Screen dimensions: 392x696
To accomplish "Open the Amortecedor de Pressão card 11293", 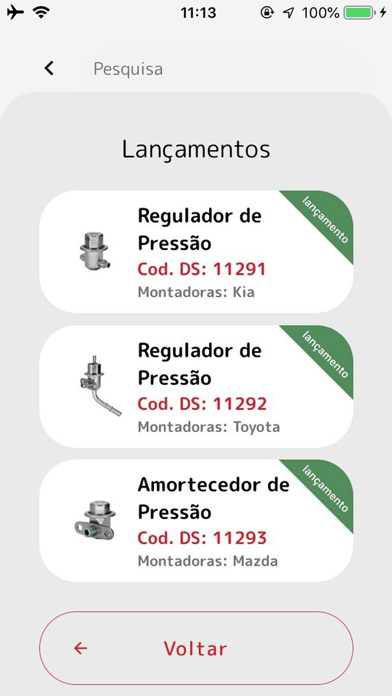I will (x=196, y=521).
